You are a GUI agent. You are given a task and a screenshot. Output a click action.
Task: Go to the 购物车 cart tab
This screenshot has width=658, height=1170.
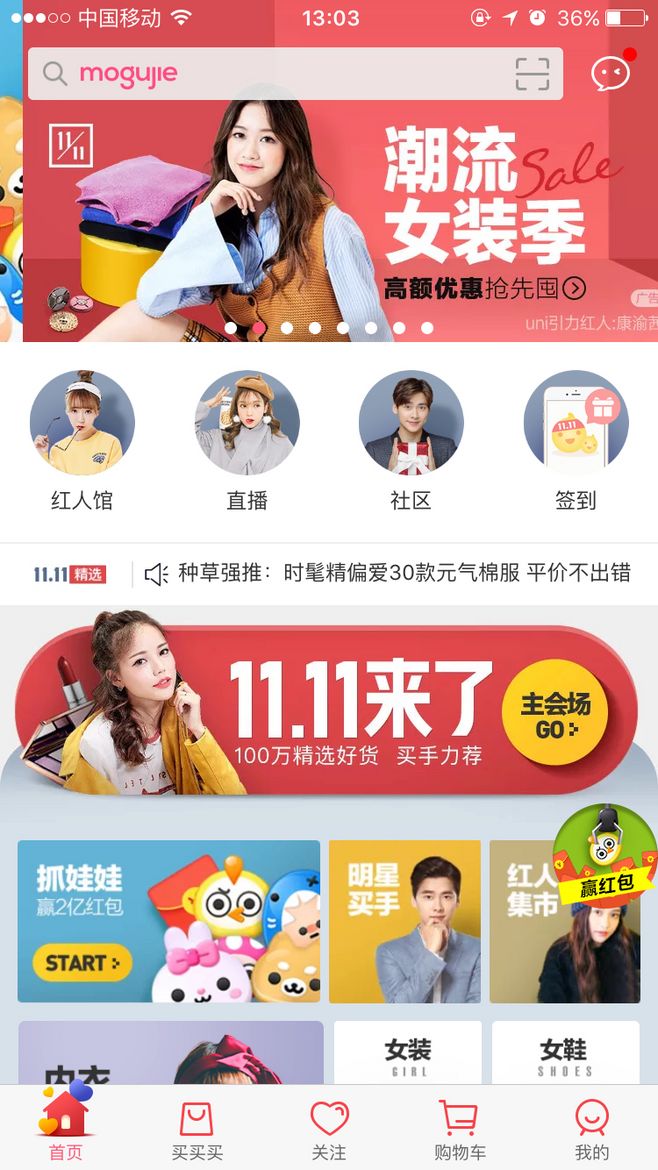(460, 1130)
